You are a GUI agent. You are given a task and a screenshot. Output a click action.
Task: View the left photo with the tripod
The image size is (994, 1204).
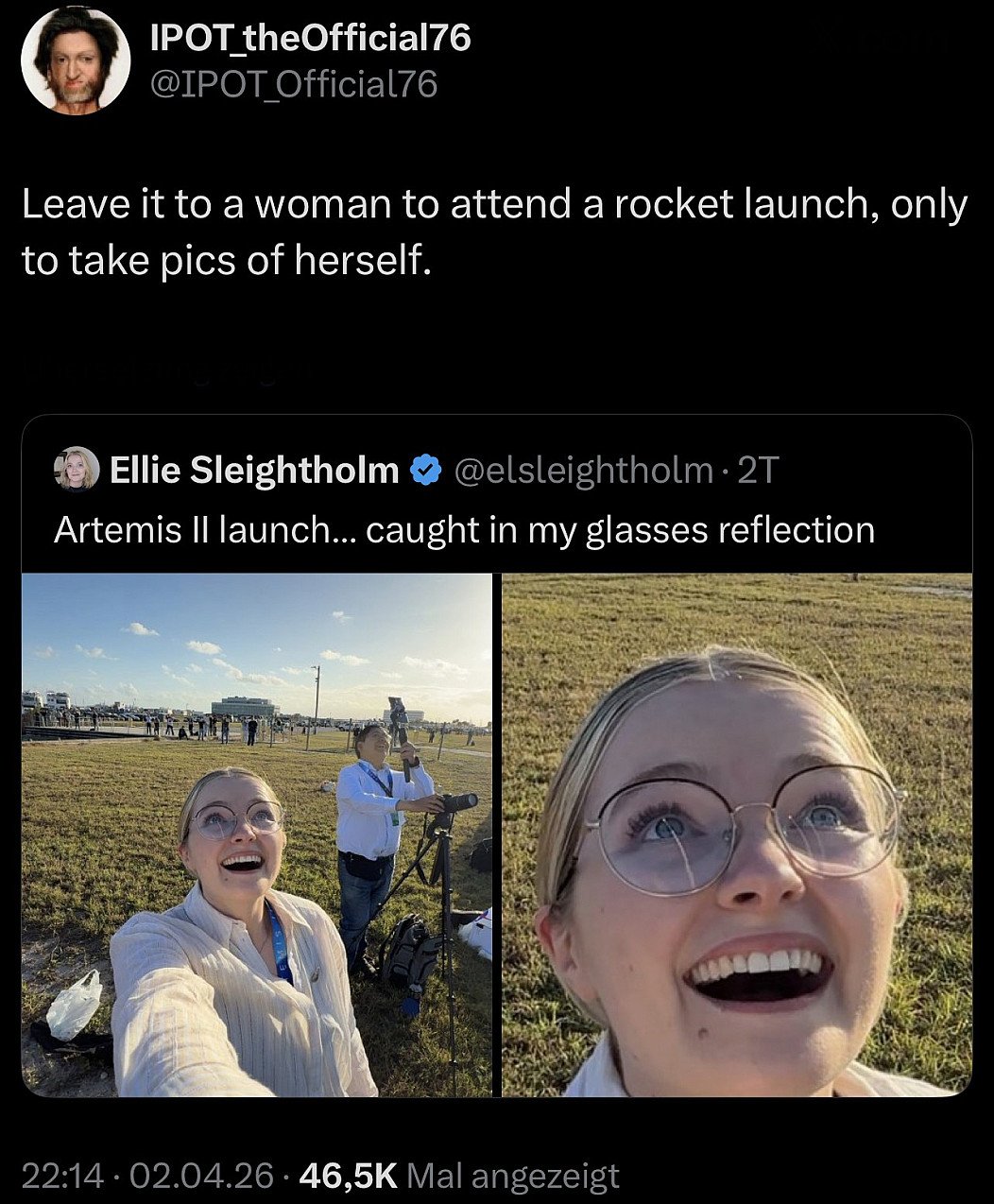pos(256,834)
